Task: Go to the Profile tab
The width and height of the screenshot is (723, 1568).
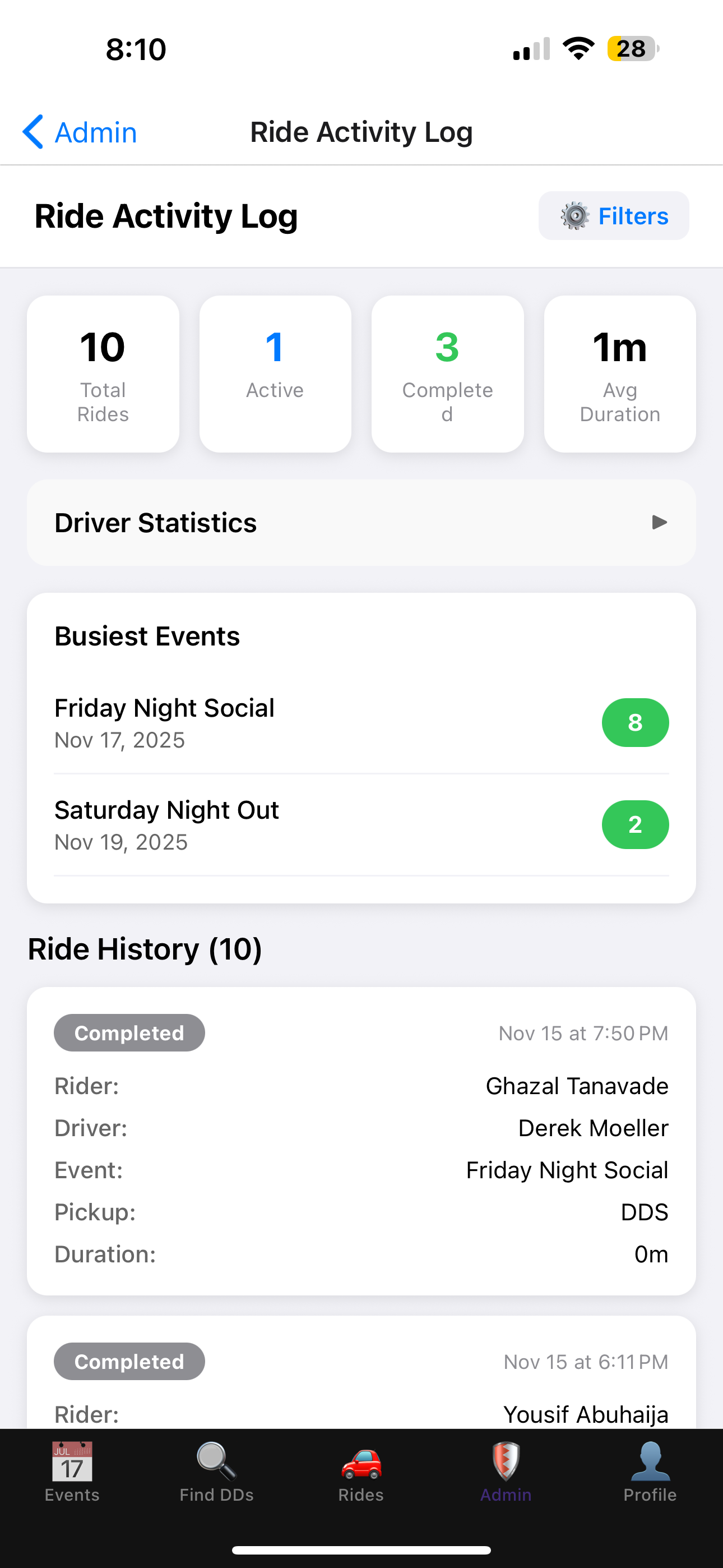Action: tap(650, 1473)
